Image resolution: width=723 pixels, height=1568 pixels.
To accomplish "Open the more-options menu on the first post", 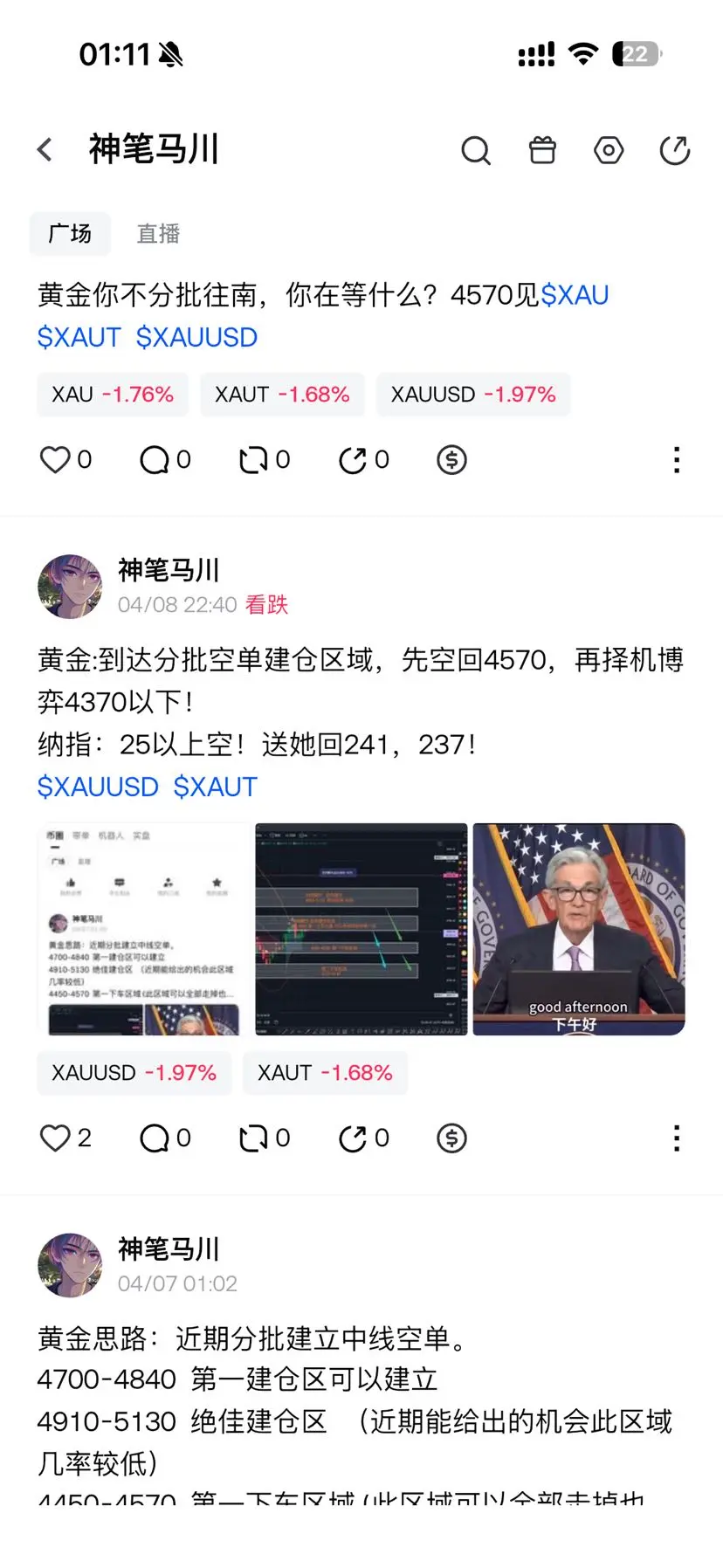I will tap(677, 459).
